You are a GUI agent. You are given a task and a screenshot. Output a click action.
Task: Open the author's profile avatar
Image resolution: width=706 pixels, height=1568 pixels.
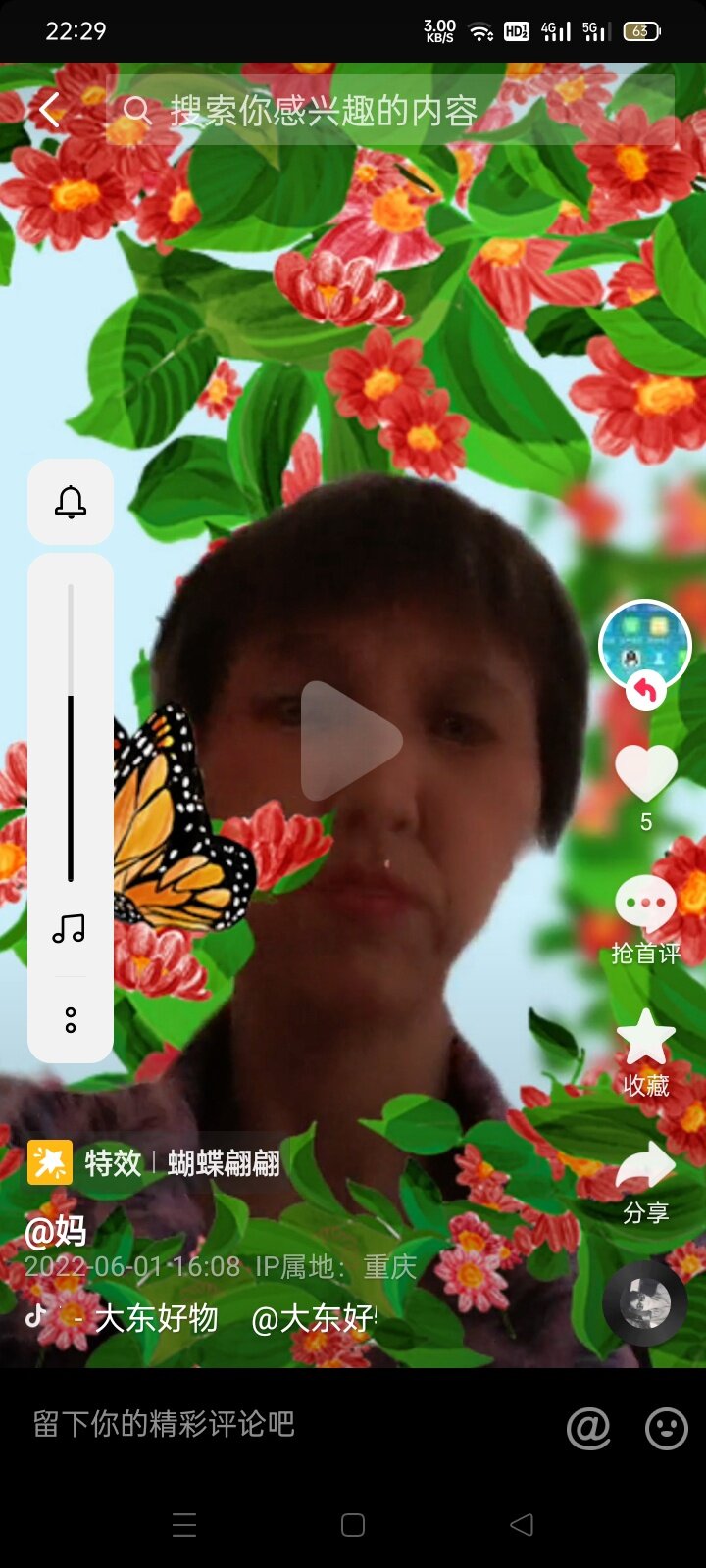pos(645,646)
